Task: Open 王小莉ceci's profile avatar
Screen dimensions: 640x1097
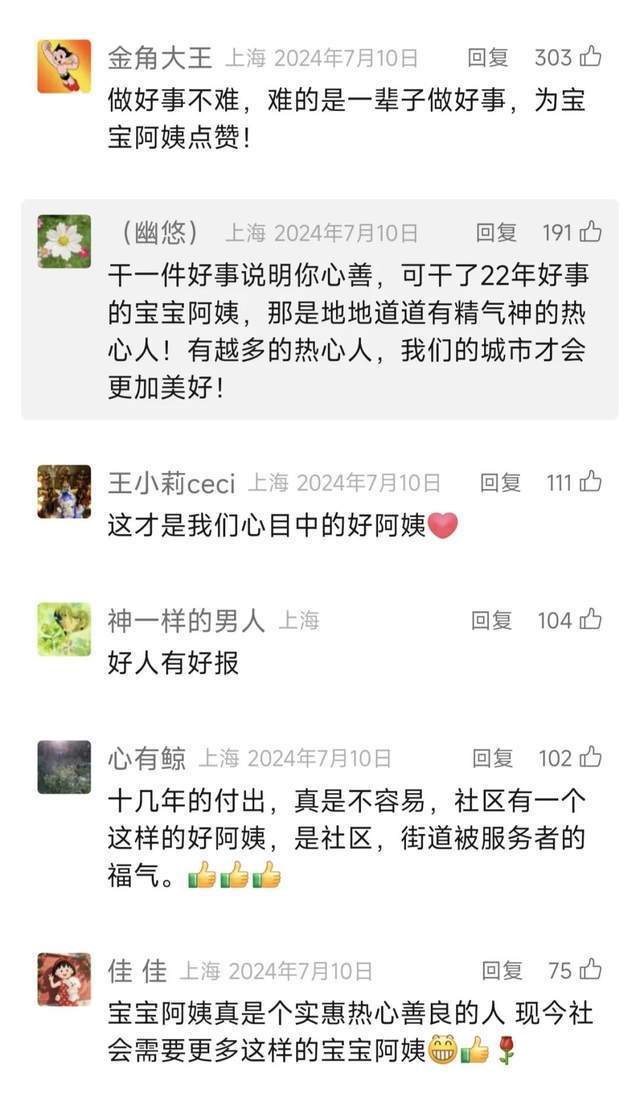Action: click(x=64, y=492)
